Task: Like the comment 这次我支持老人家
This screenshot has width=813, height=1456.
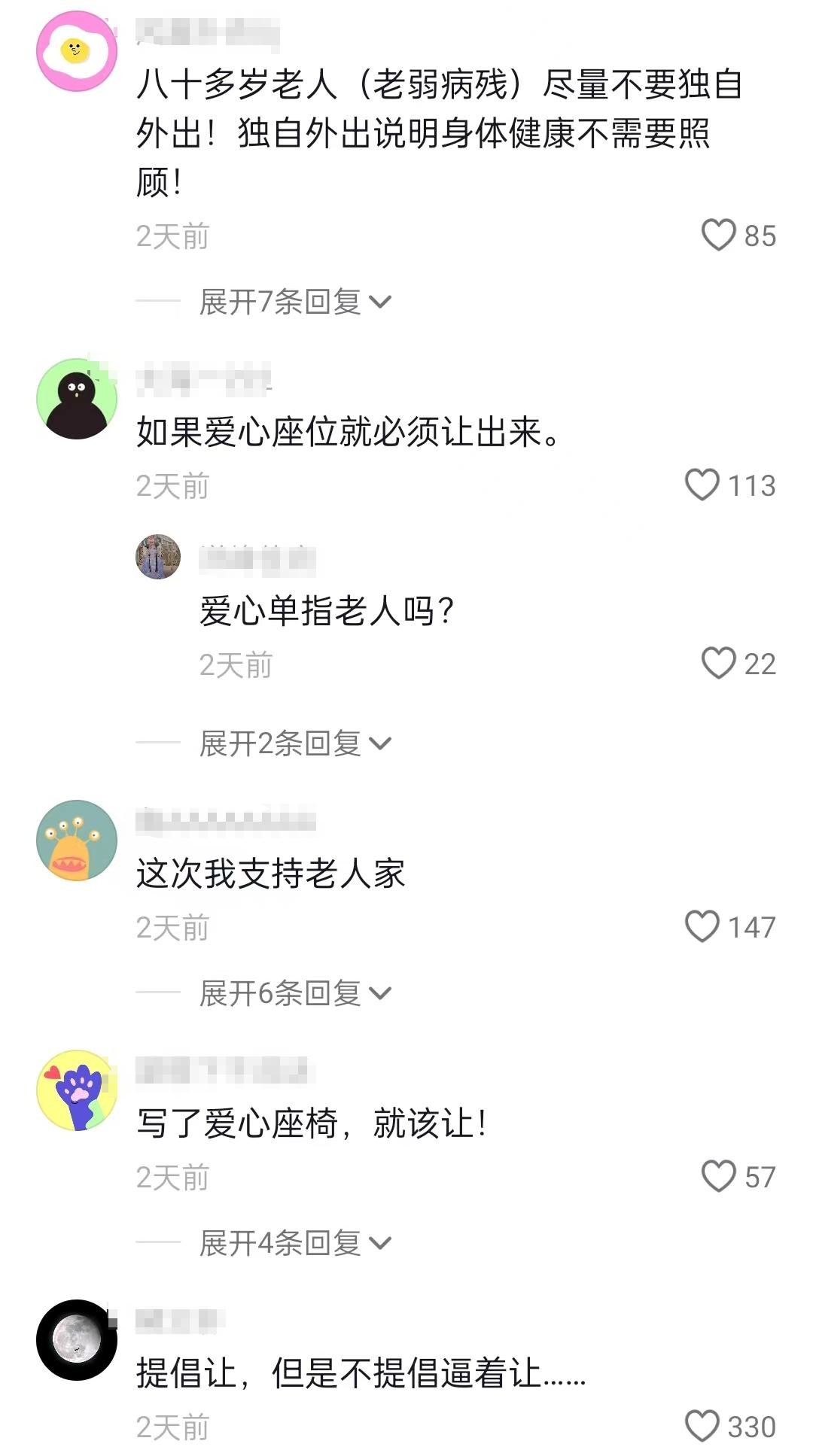Action: (702, 926)
